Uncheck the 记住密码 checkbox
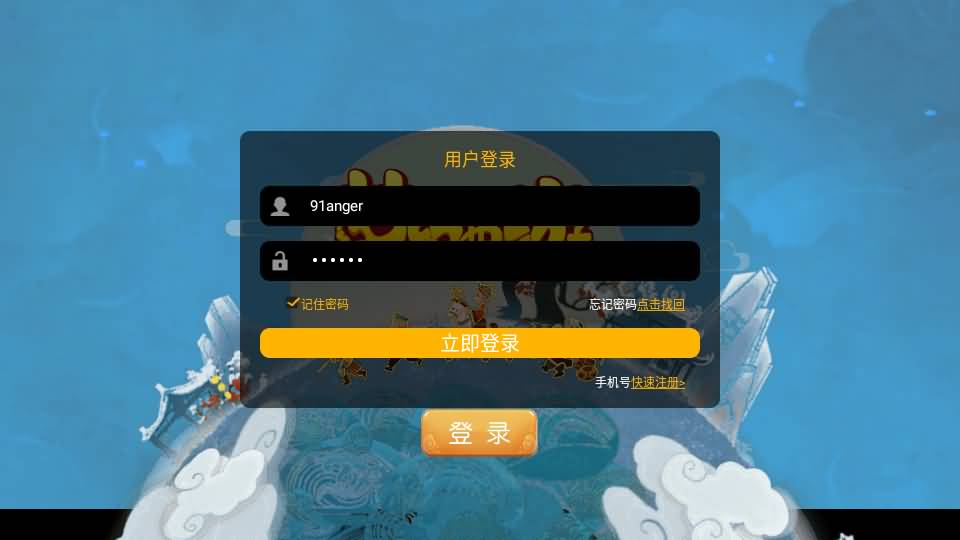Viewport: 960px width, 540px height. click(293, 303)
